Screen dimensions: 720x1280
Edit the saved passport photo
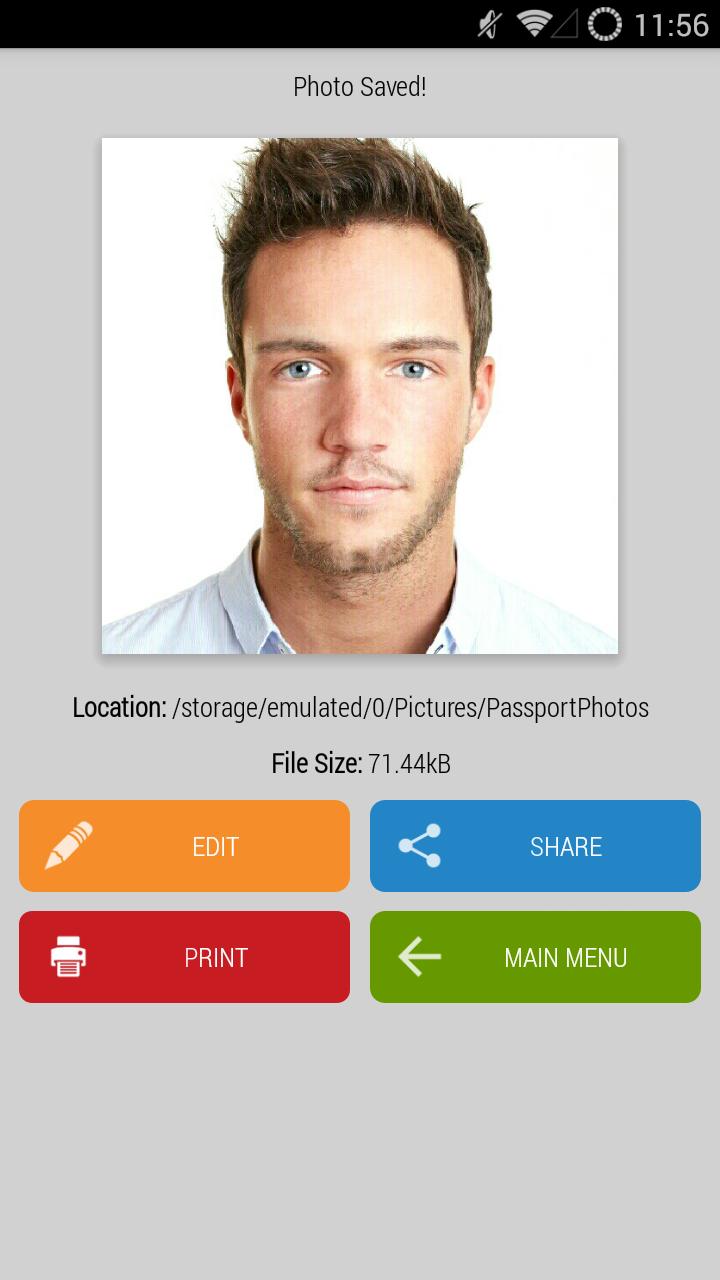pos(185,846)
